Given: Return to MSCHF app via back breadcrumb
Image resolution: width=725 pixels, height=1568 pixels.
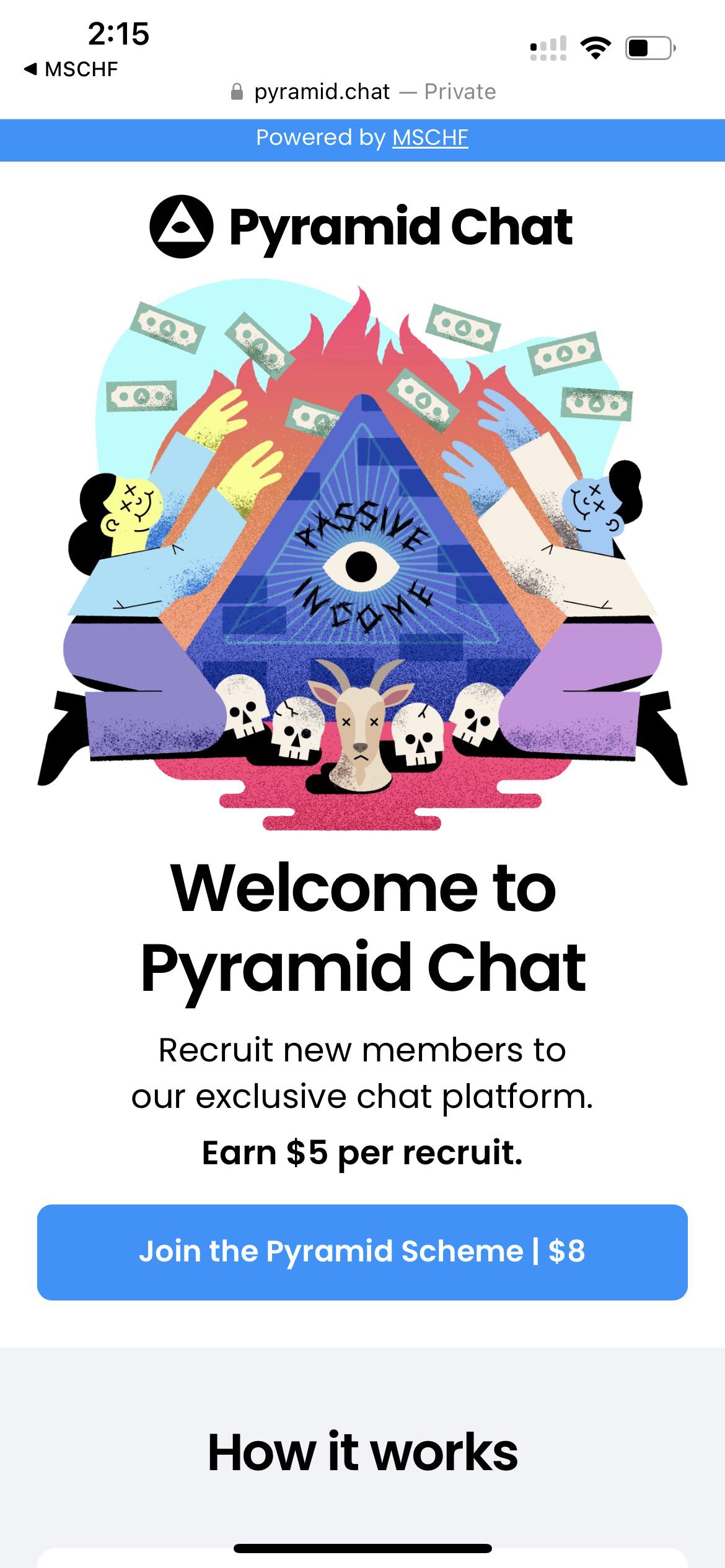Looking at the screenshot, I should click(71, 69).
